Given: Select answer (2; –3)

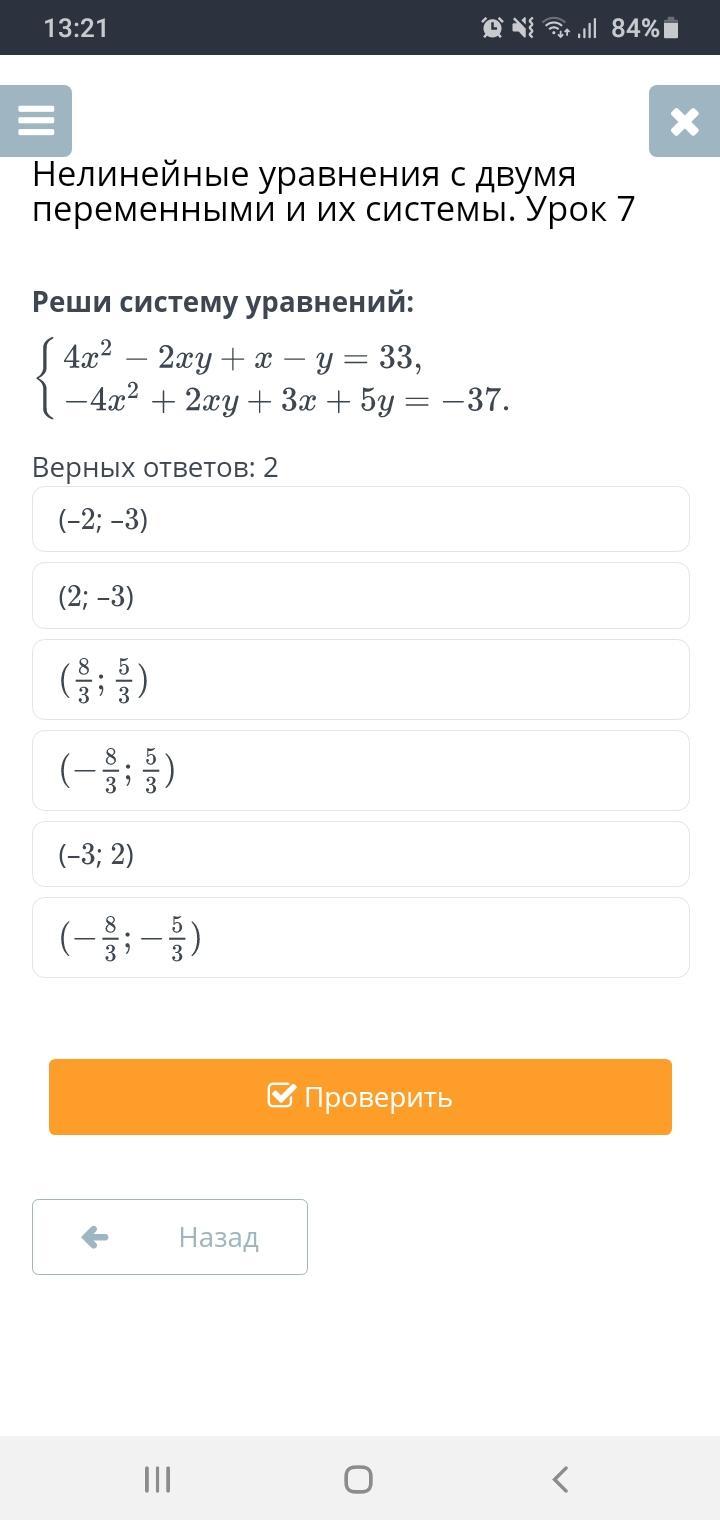Looking at the screenshot, I should click(360, 596).
